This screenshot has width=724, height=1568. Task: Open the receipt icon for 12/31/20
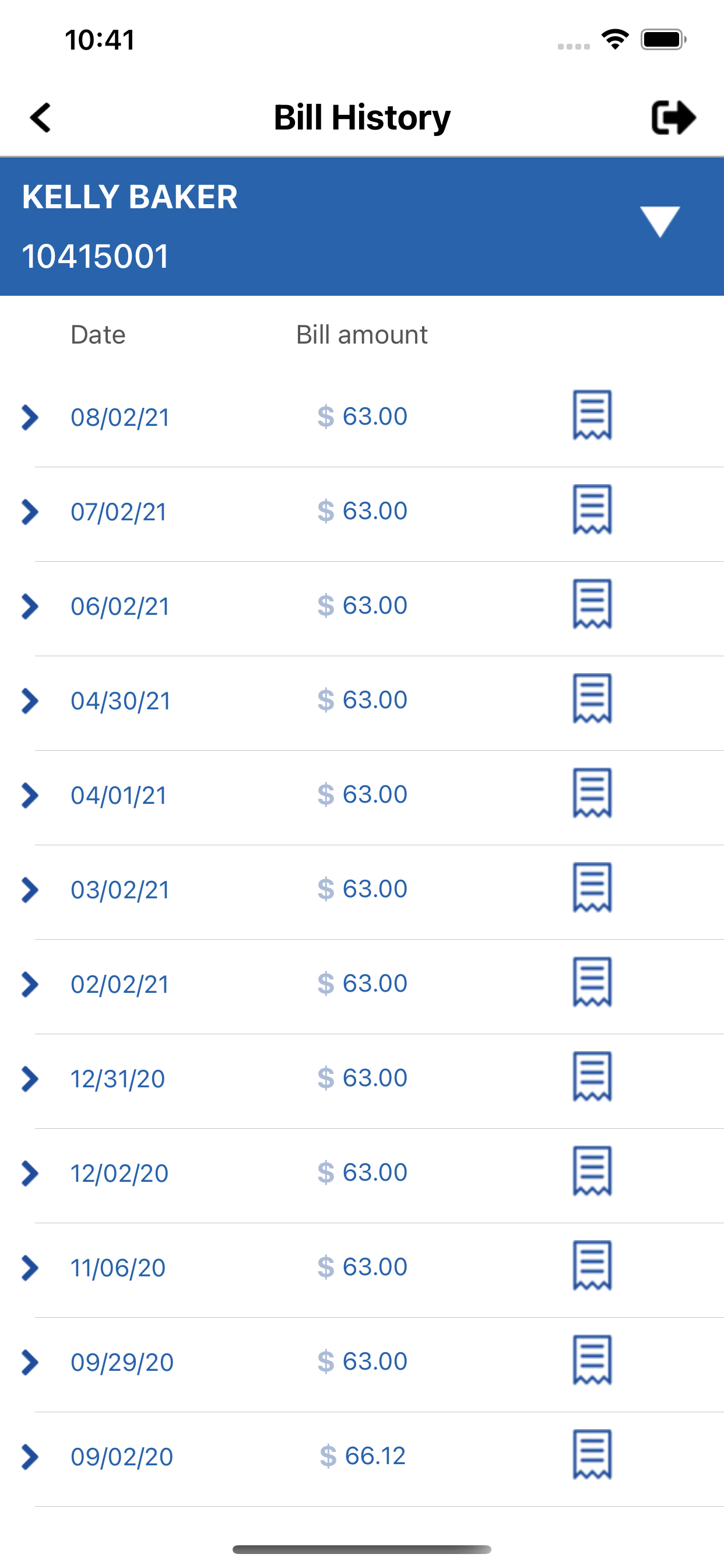[x=592, y=1076]
